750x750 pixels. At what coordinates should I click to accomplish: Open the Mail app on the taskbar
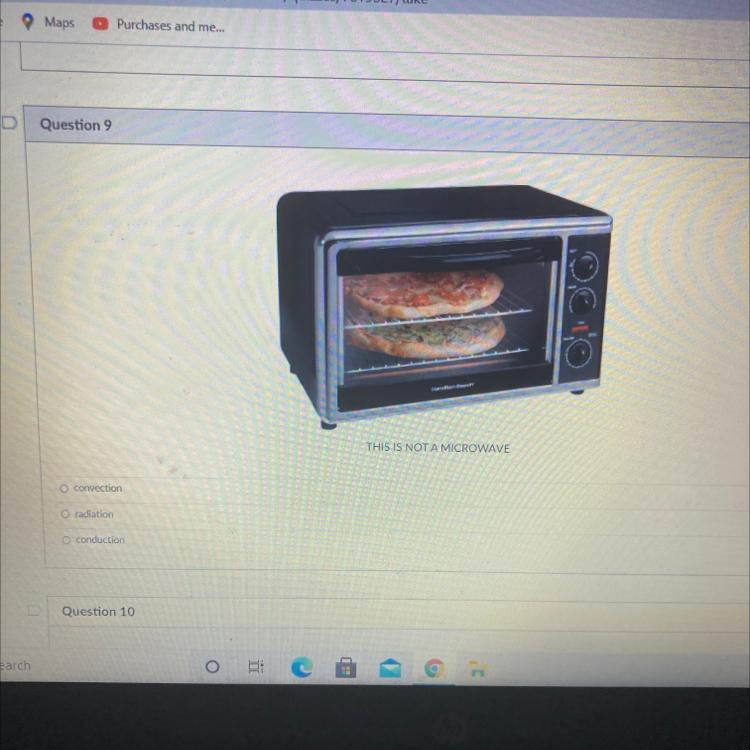pyautogui.click(x=389, y=669)
